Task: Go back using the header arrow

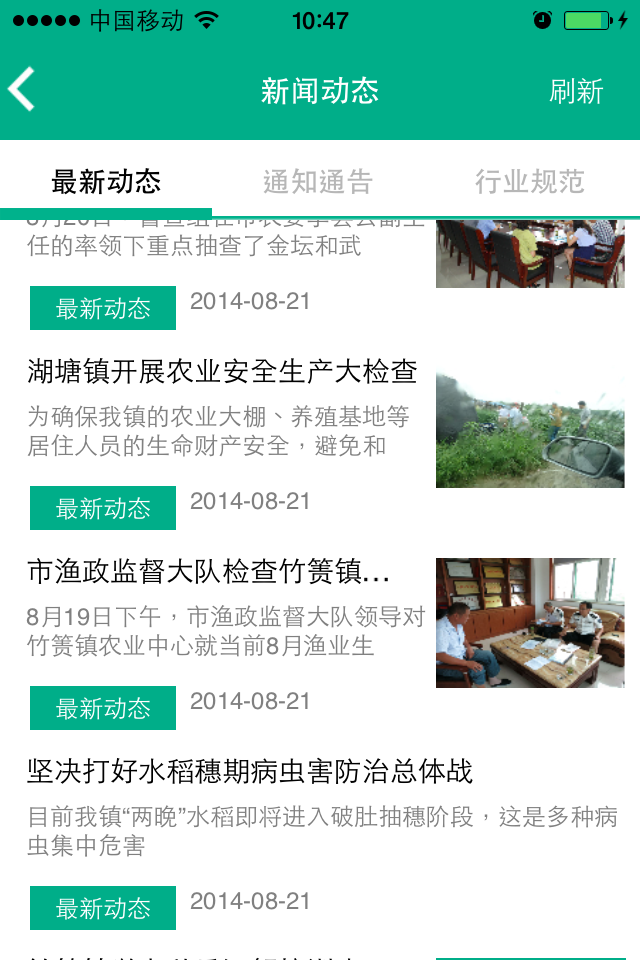Action: pos(22,90)
